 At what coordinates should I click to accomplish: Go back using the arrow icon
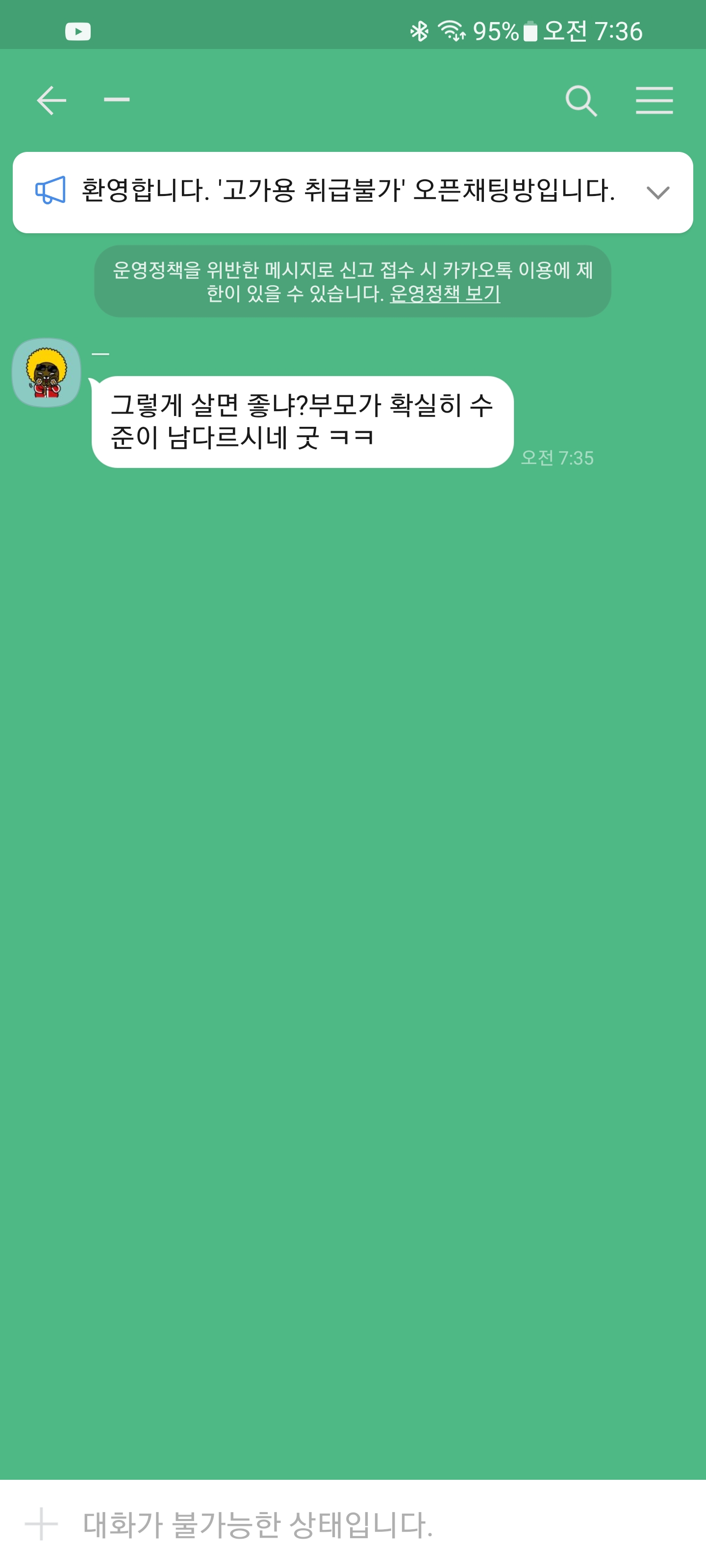(51, 100)
